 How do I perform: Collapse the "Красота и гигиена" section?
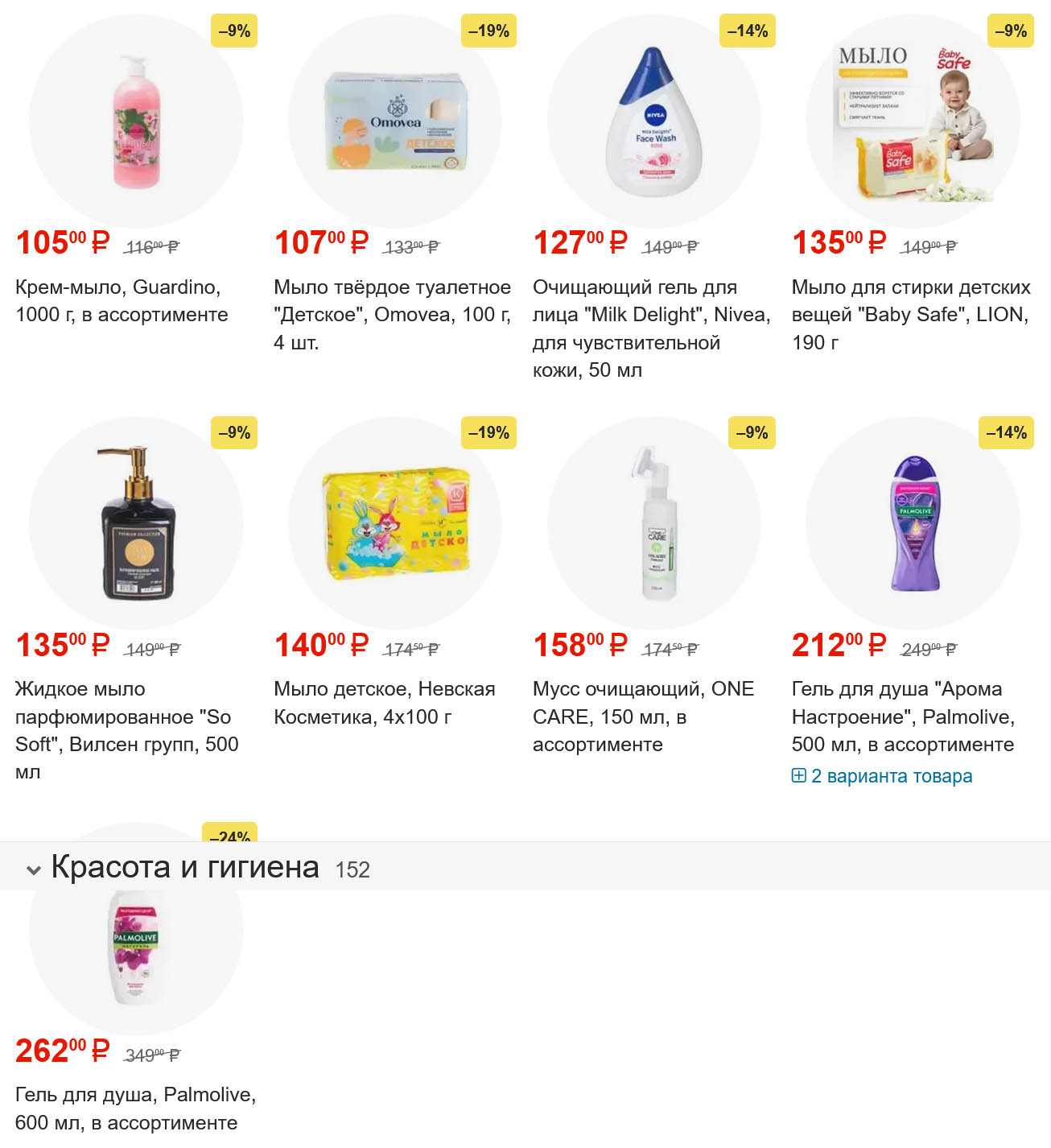tap(34, 869)
